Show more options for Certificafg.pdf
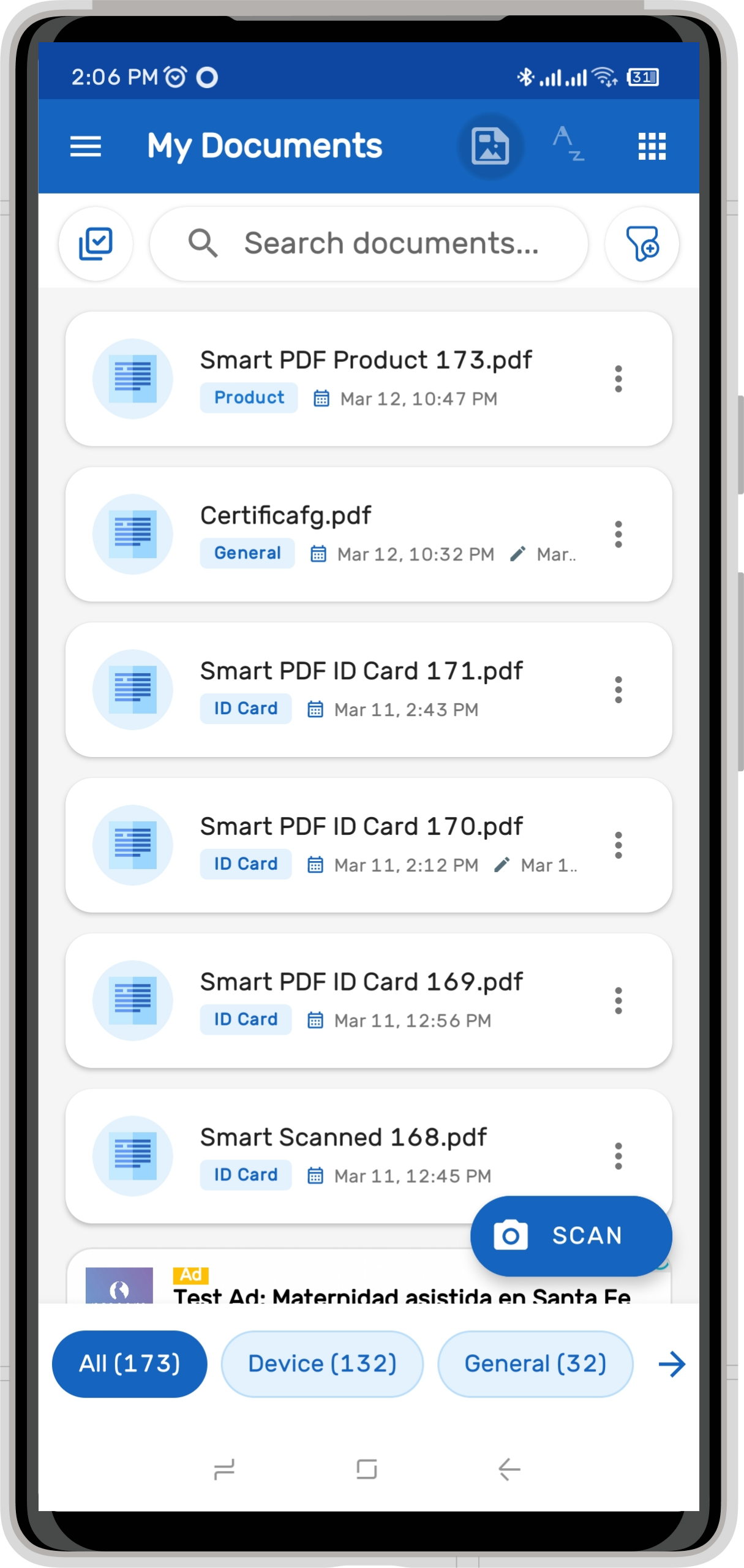 click(x=618, y=534)
